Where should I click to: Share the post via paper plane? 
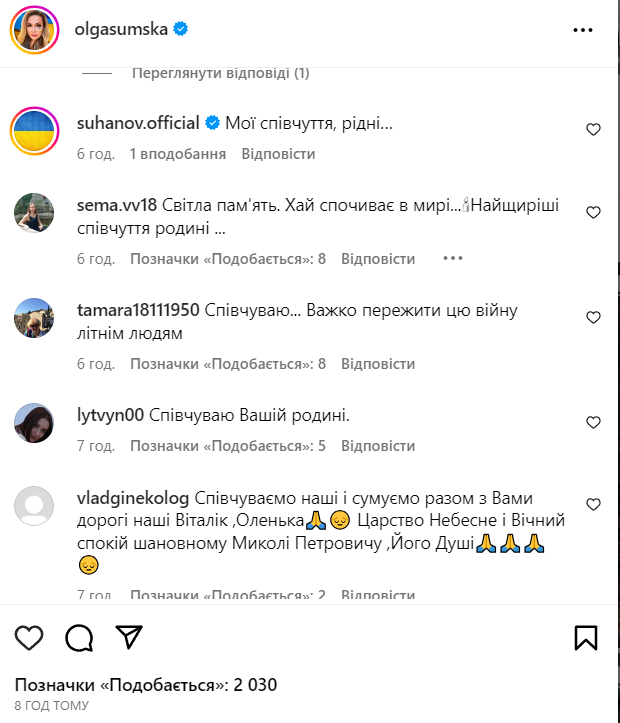coord(128,638)
